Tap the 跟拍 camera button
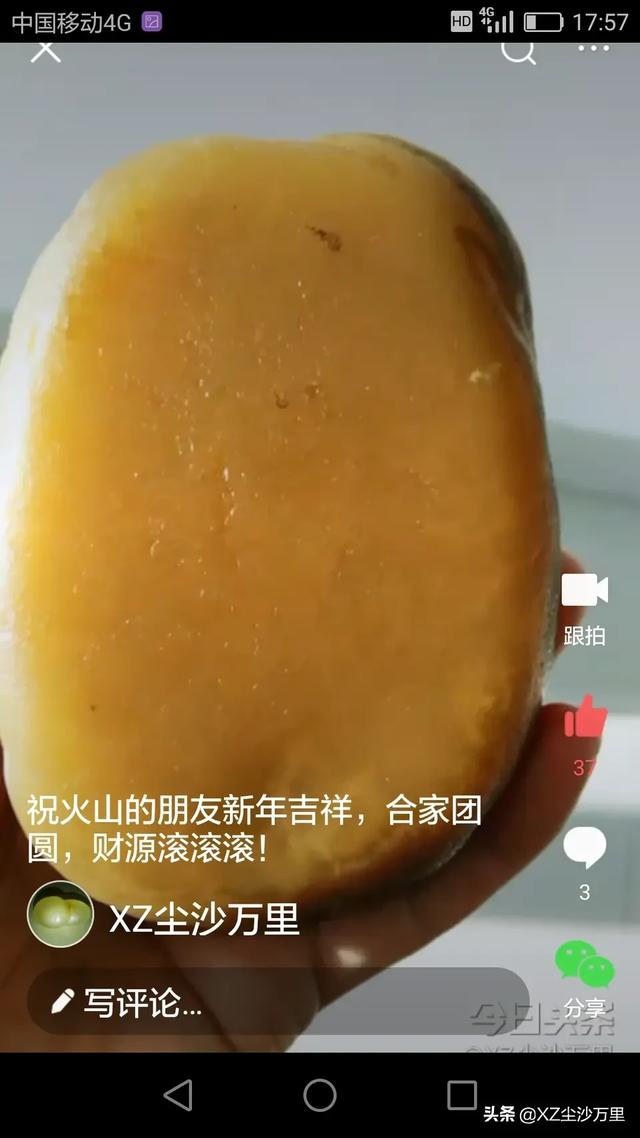The height and width of the screenshot is (1138, 640). pyautogui.click(x=585, y=591)
